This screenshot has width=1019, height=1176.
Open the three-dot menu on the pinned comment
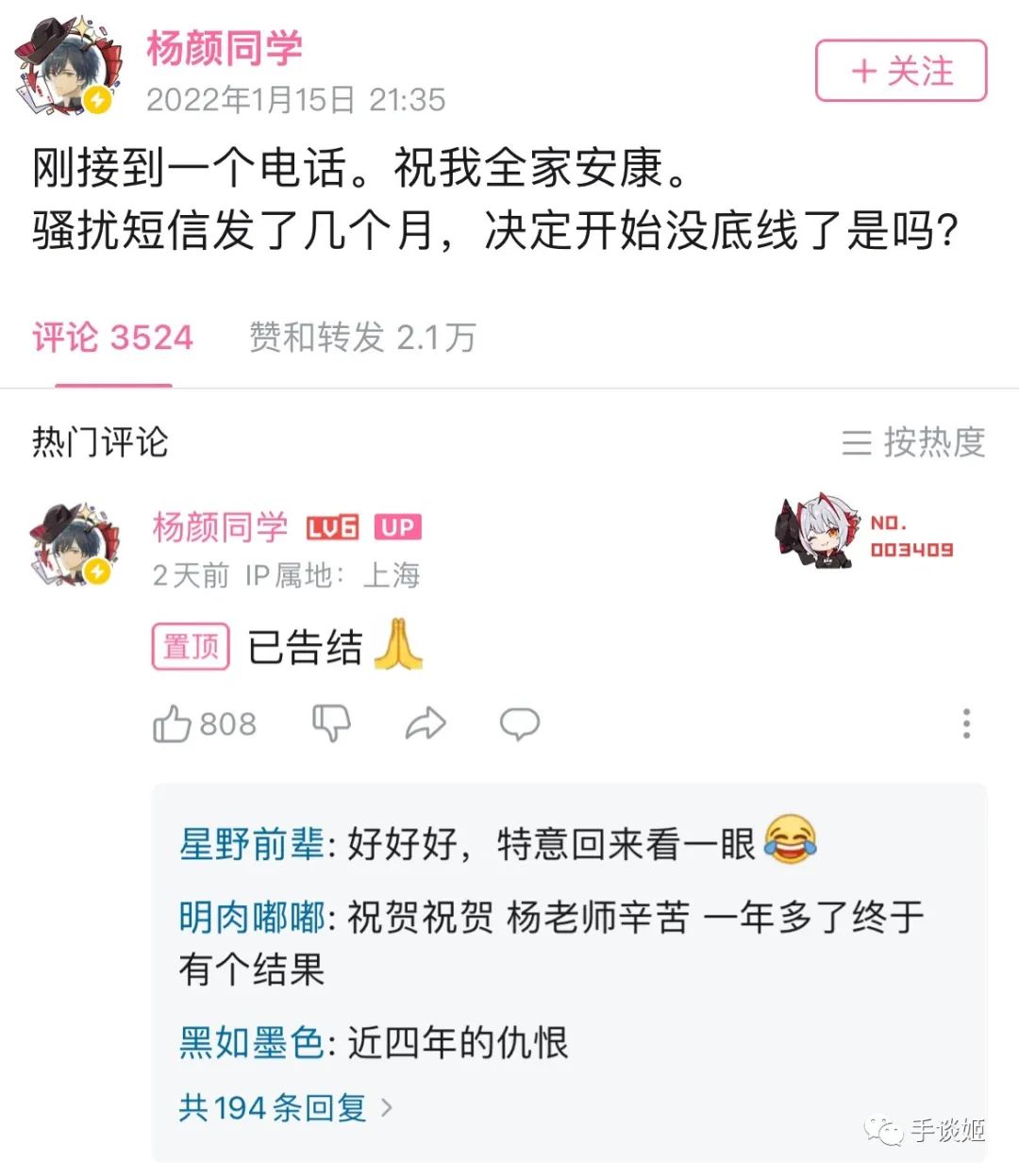966,723
